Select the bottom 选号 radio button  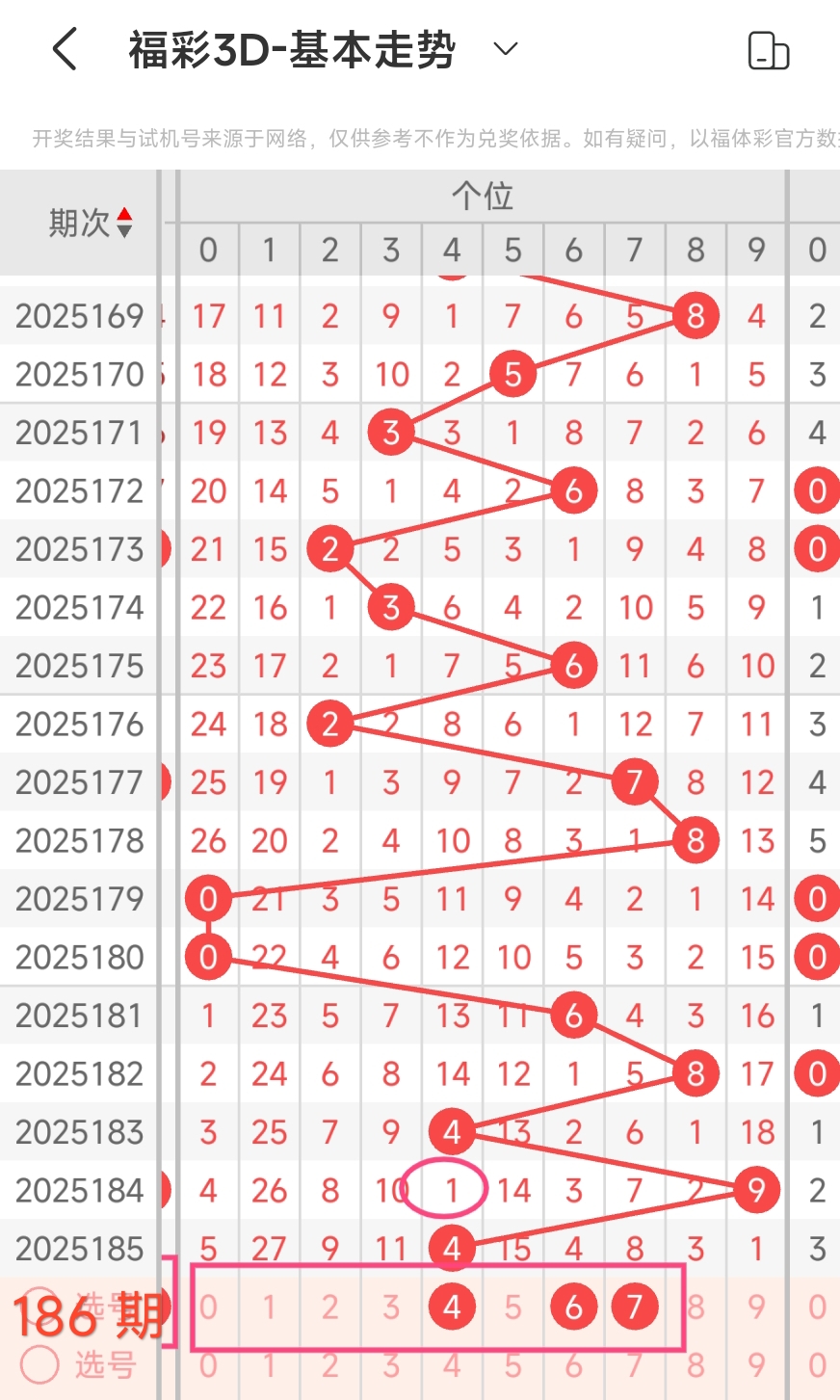pyautogui.click(x=40, y=1364)
